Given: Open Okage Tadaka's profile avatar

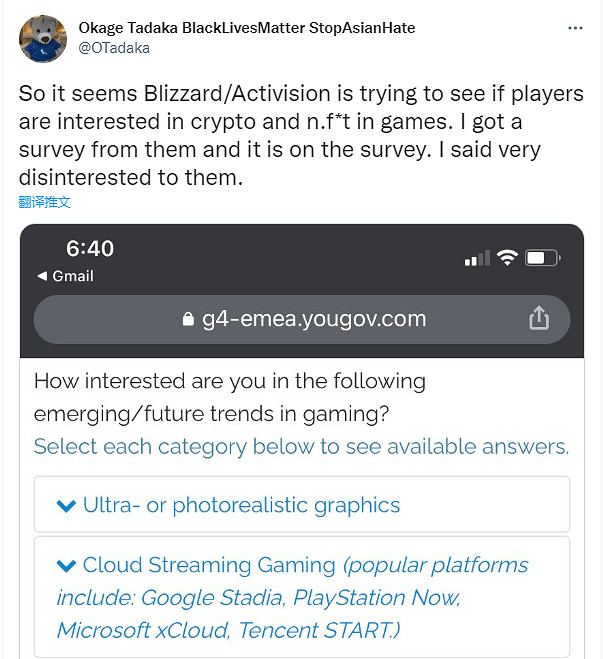Looking at the screenshot, I should pos(43,37).
